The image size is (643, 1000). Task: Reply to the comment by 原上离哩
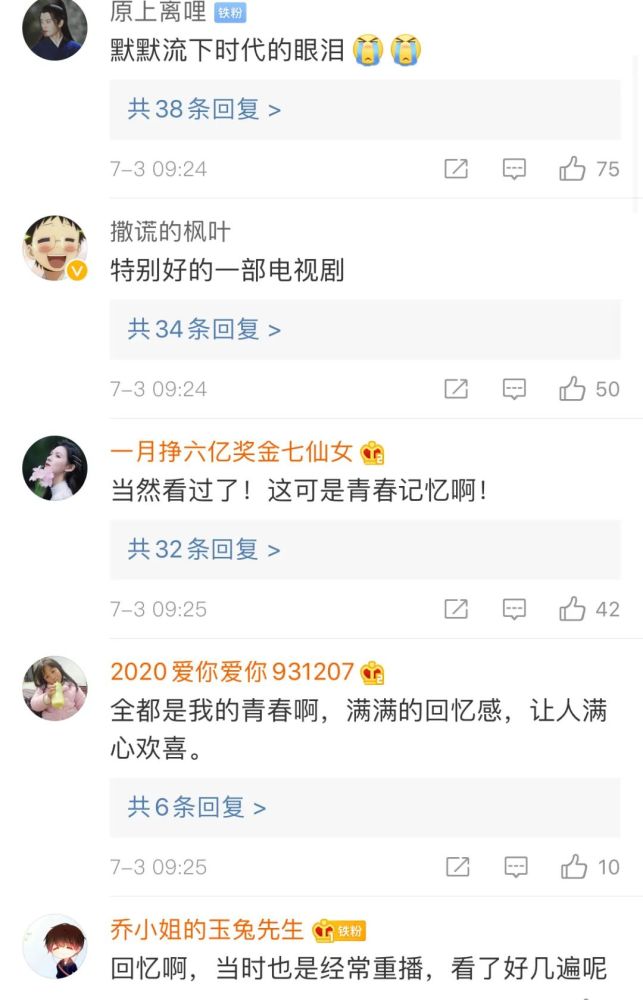[514, 169]
